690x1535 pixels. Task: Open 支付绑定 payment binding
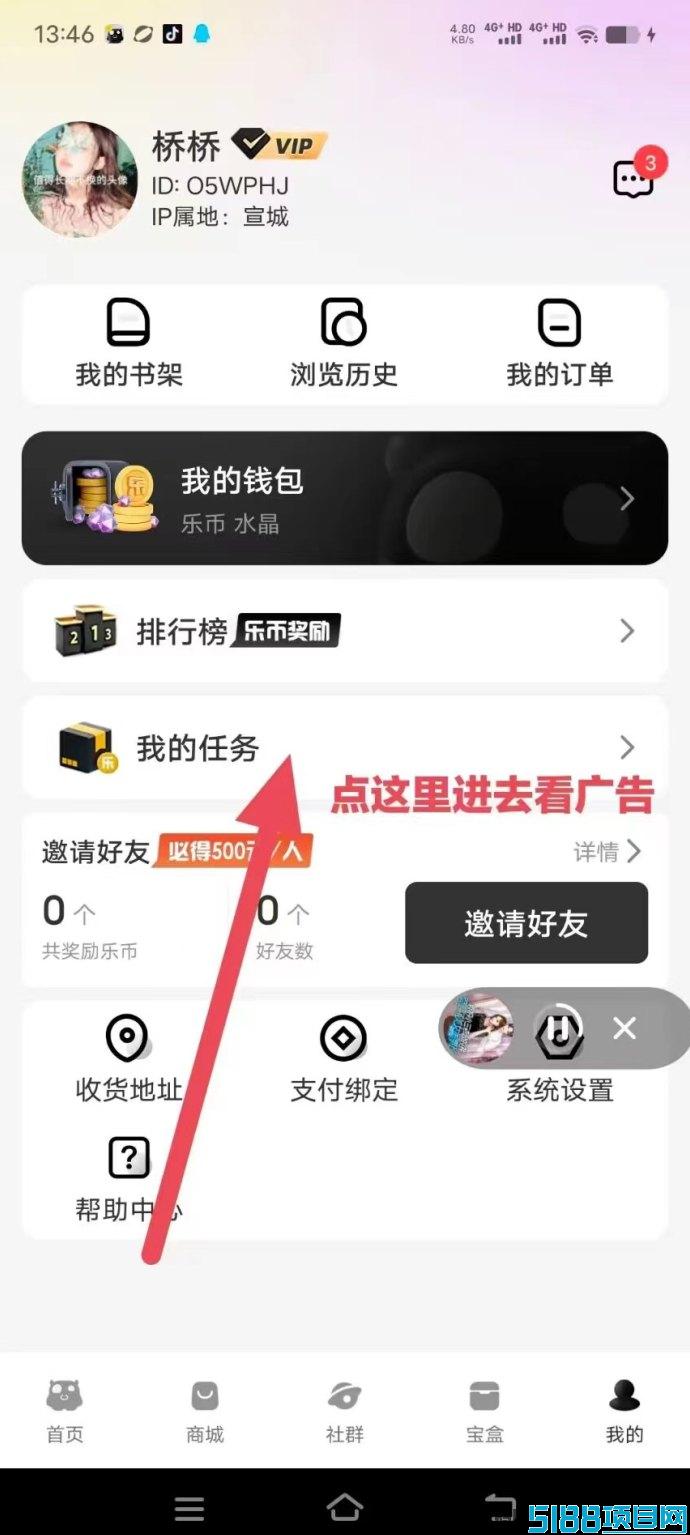(x=344, y=1059)
